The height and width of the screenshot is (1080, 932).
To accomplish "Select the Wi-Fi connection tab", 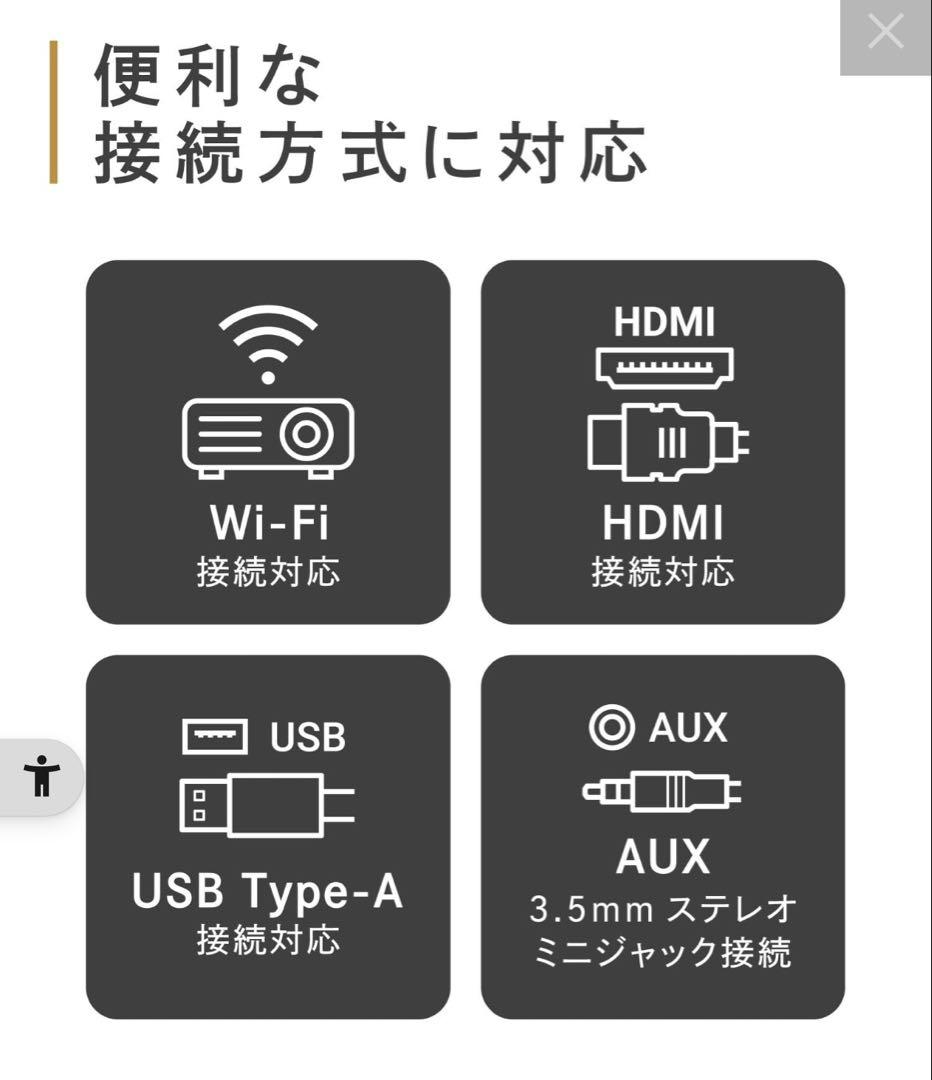I will point(270,440).
